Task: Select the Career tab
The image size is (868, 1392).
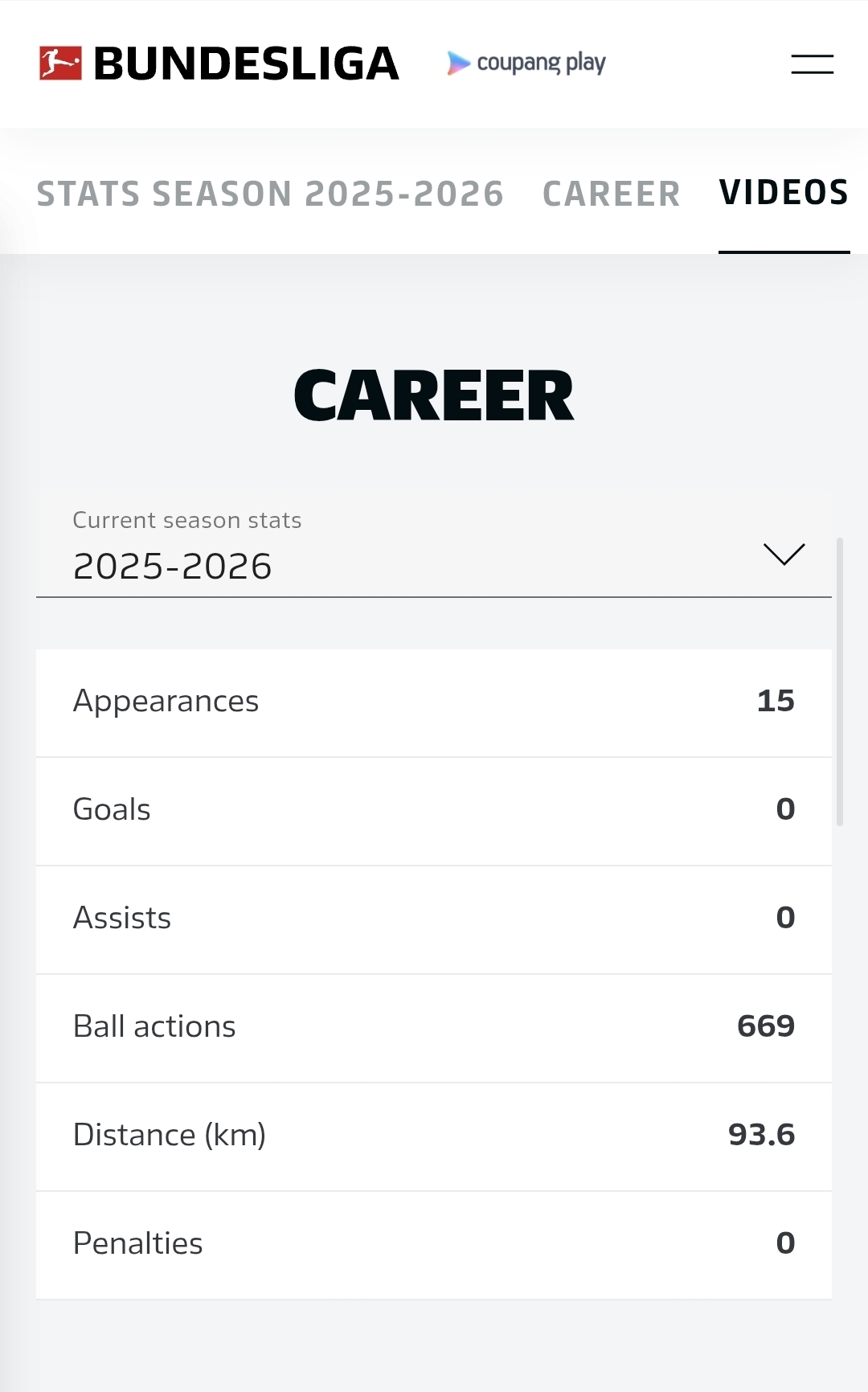Action: point(611,194)
